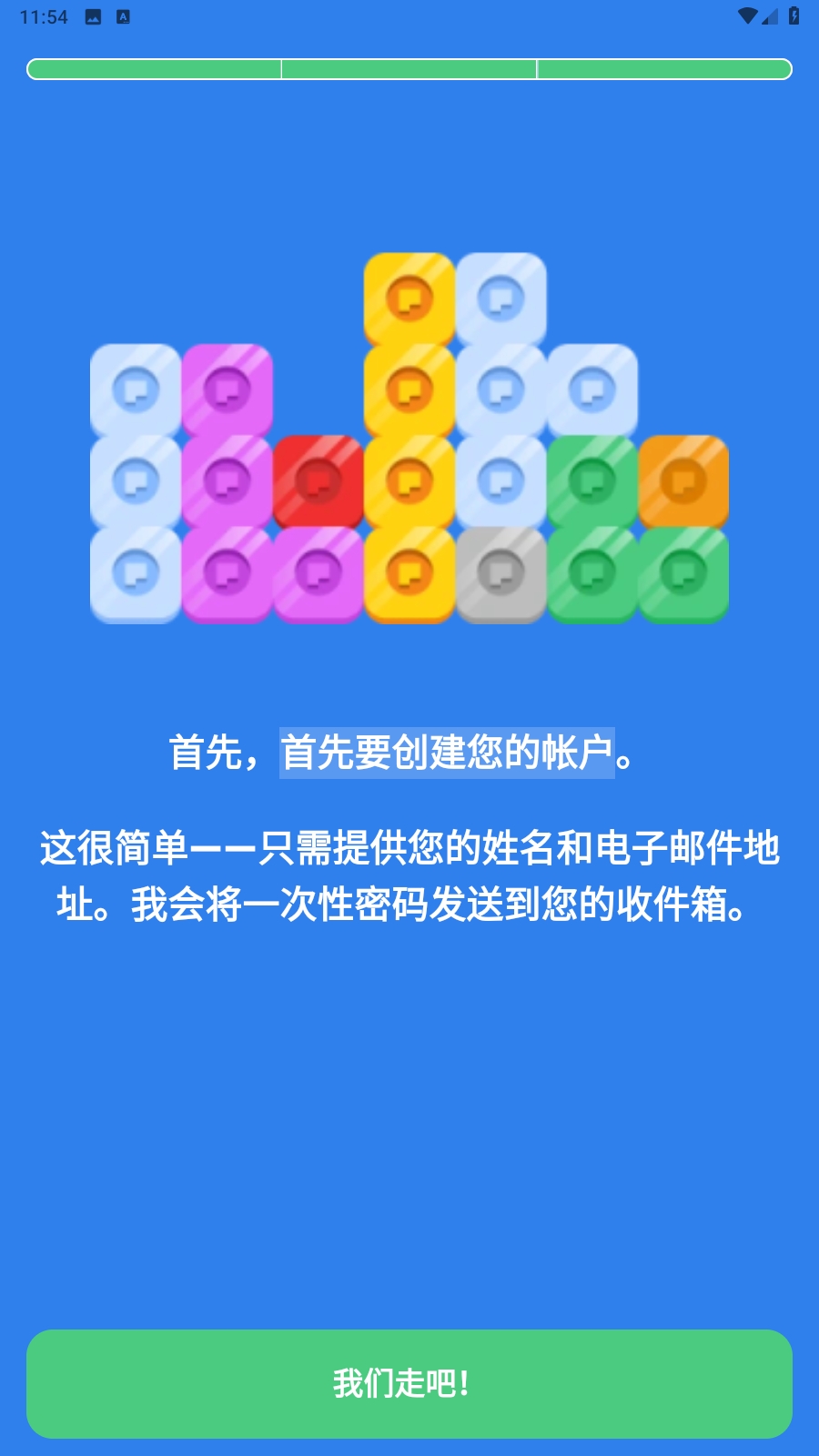The height and width of the screenshot is (1456, 819).
Task: Tap the 我们走吧! button
Action: point(409,1383)
